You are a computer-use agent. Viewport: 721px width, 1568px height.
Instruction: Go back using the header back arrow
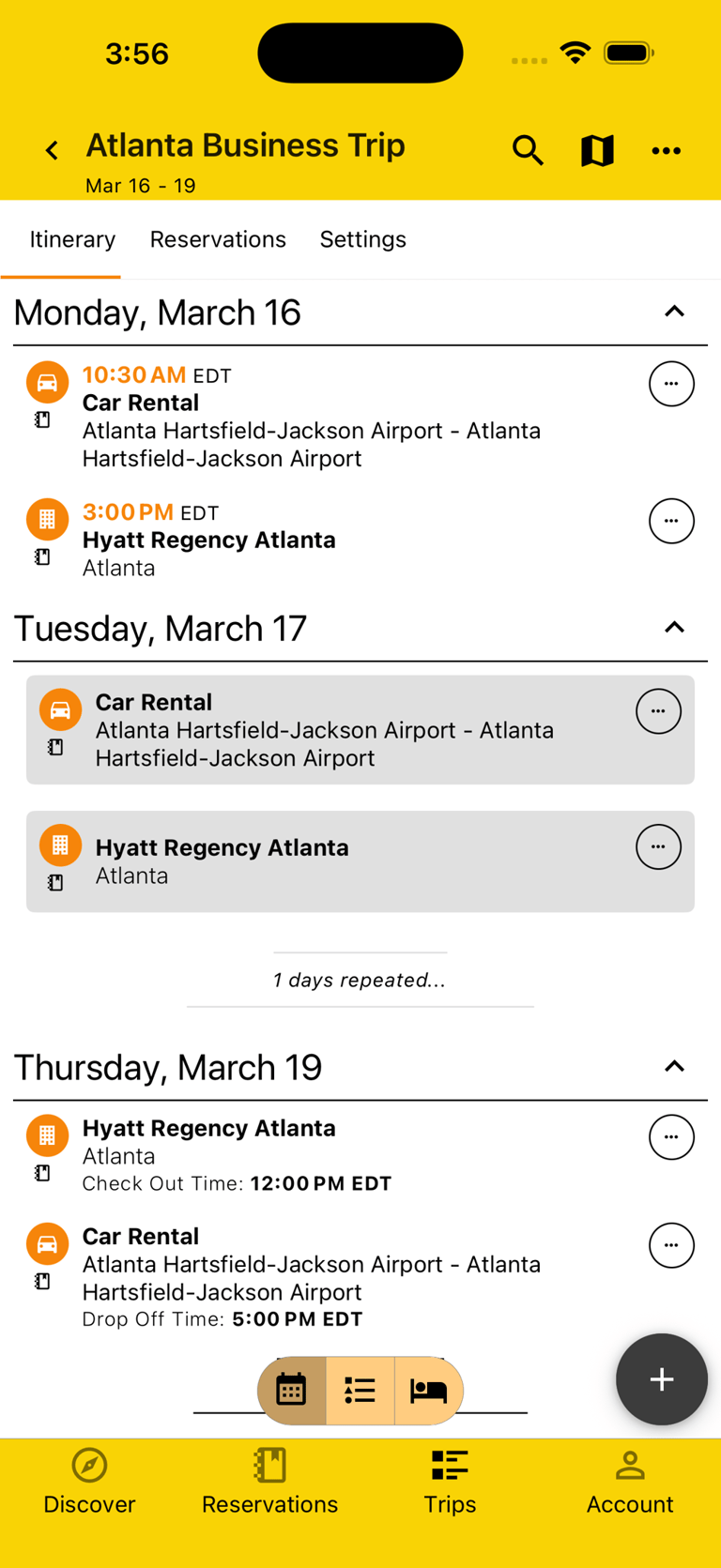tap(51, 150)
